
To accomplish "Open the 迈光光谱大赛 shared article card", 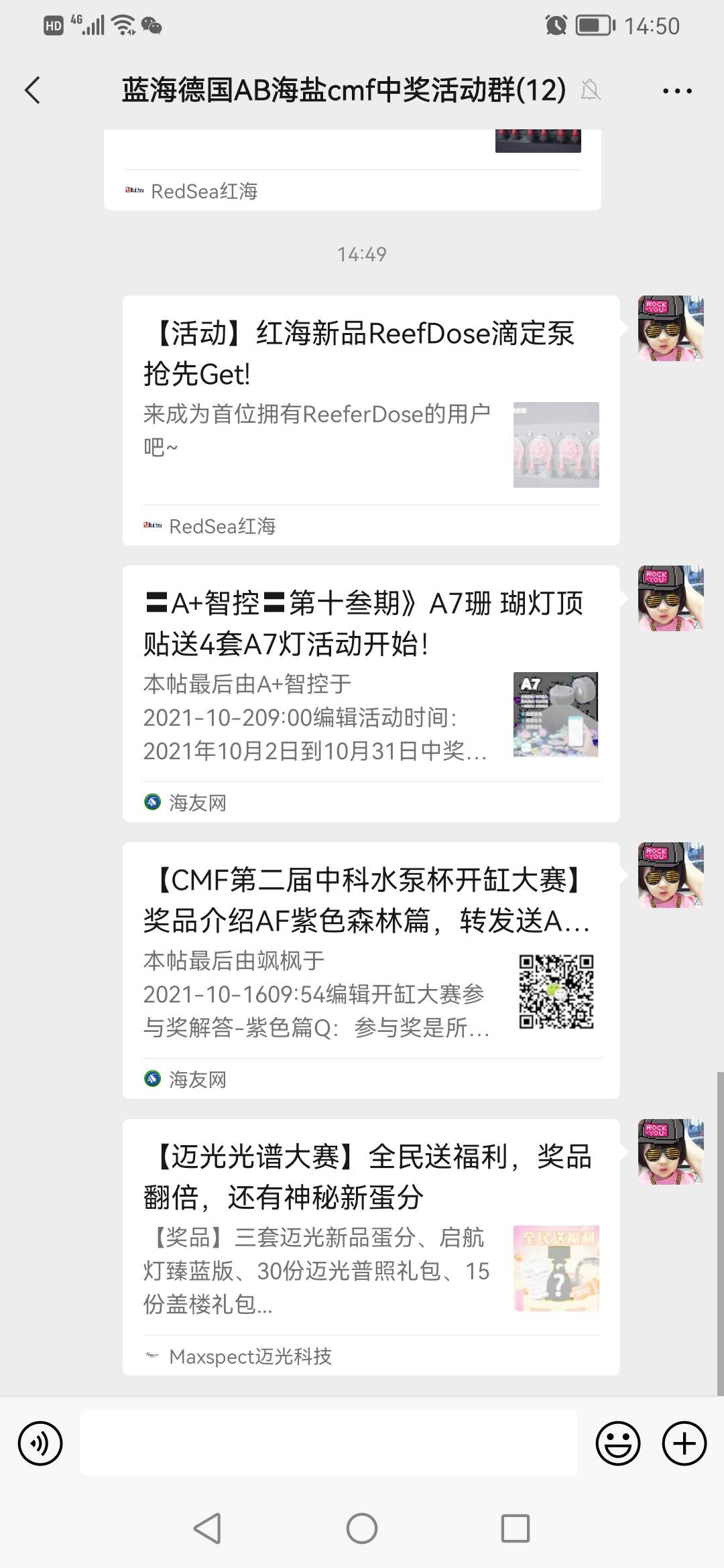I will 371,1246.
